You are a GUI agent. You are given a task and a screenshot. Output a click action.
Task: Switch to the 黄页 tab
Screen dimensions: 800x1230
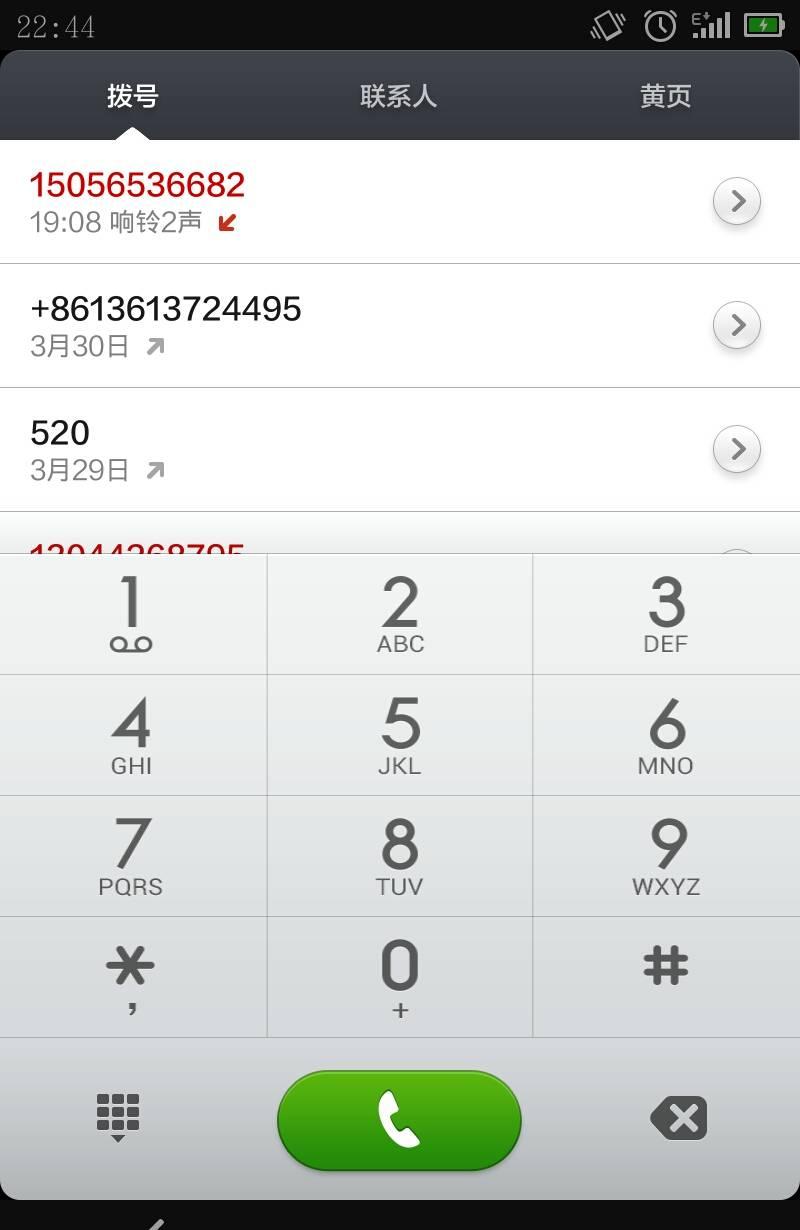pyautogui.click(x=665, y=96)
